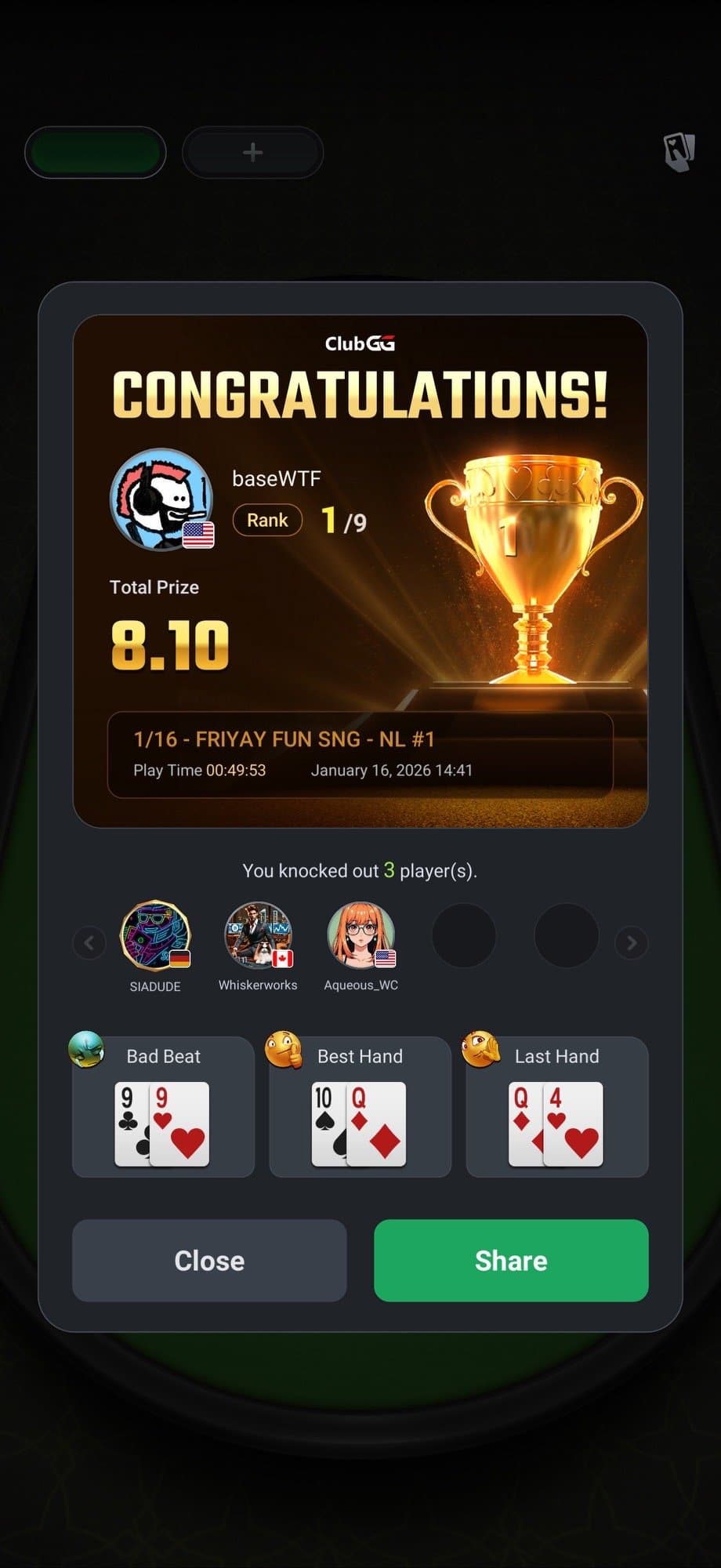Close the congratulations dialog

[x=209, y=1260]
